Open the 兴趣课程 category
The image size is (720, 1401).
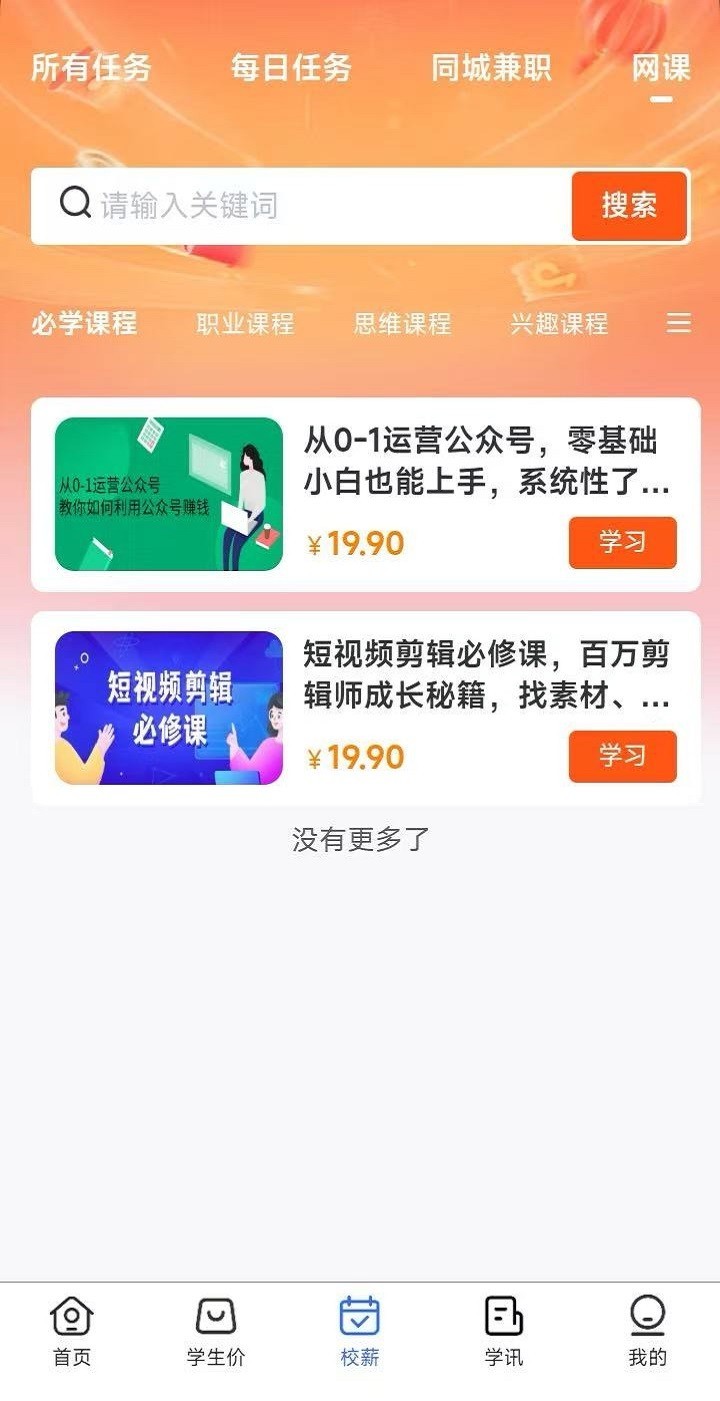point(559,324)
